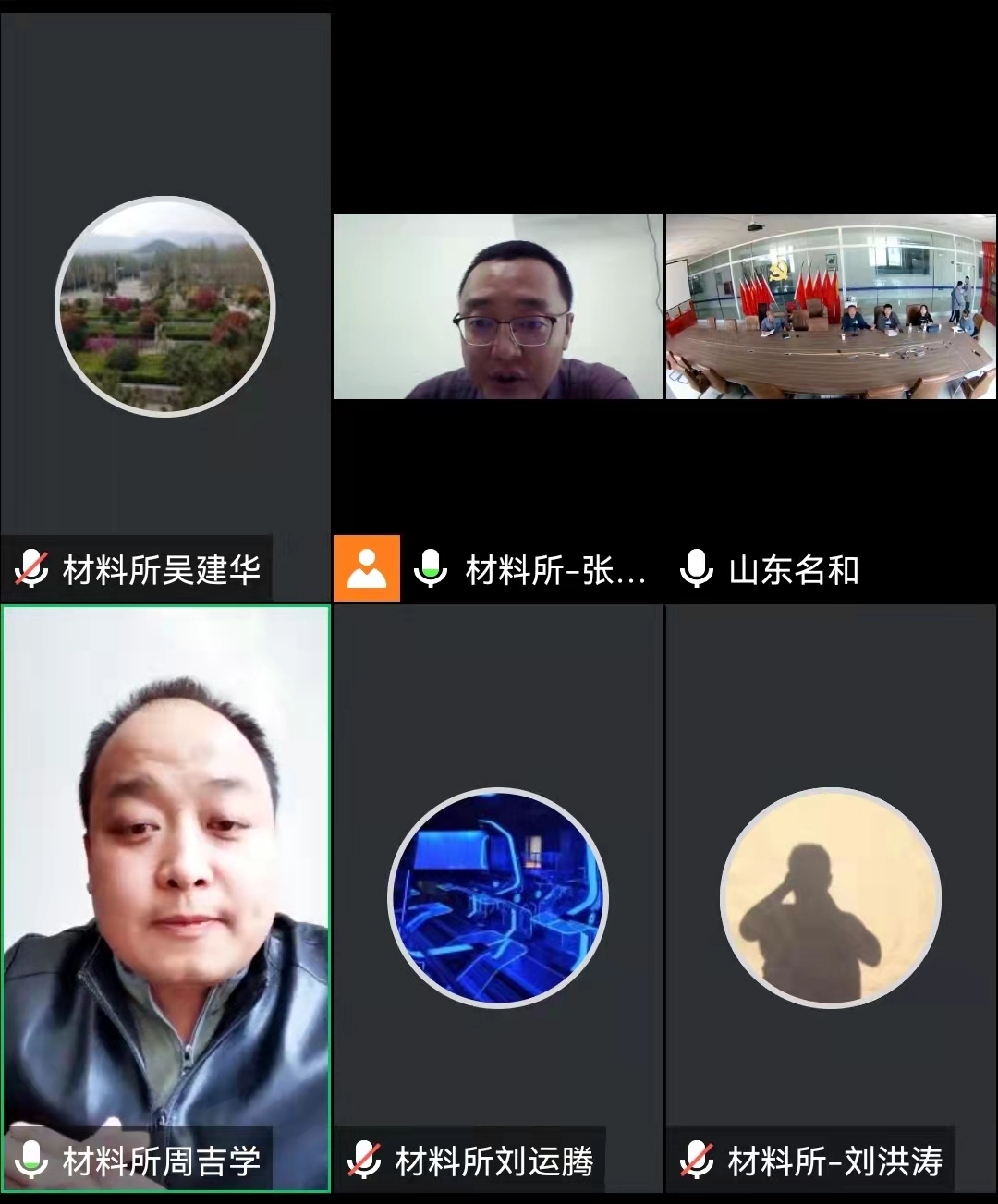Open 材料所-刘洪涛's participant tile
998x1204 pixels.
pyautogui.click(x=831, y=897)
